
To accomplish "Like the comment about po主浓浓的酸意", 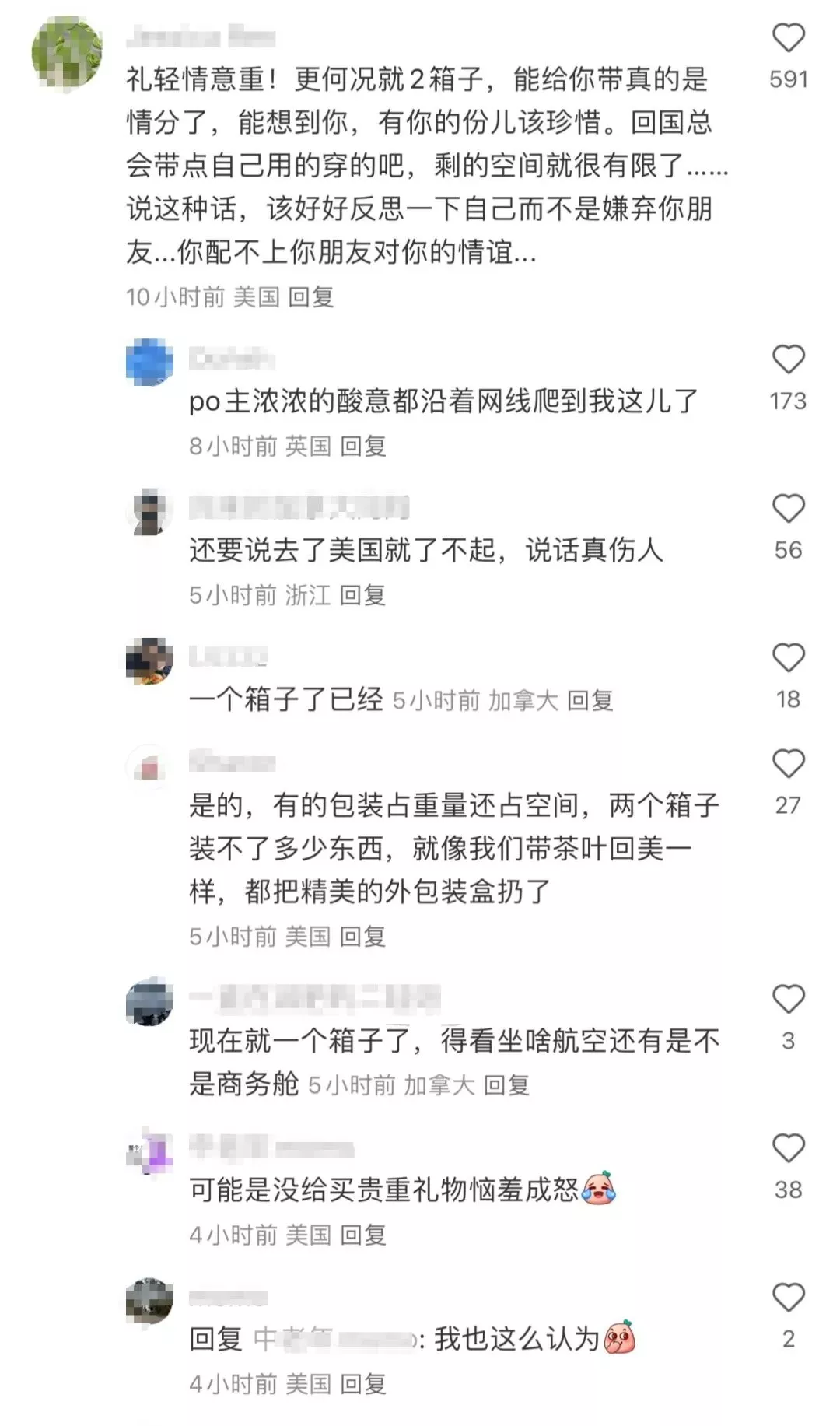I will pyautogui.click(x=788, y=360).
